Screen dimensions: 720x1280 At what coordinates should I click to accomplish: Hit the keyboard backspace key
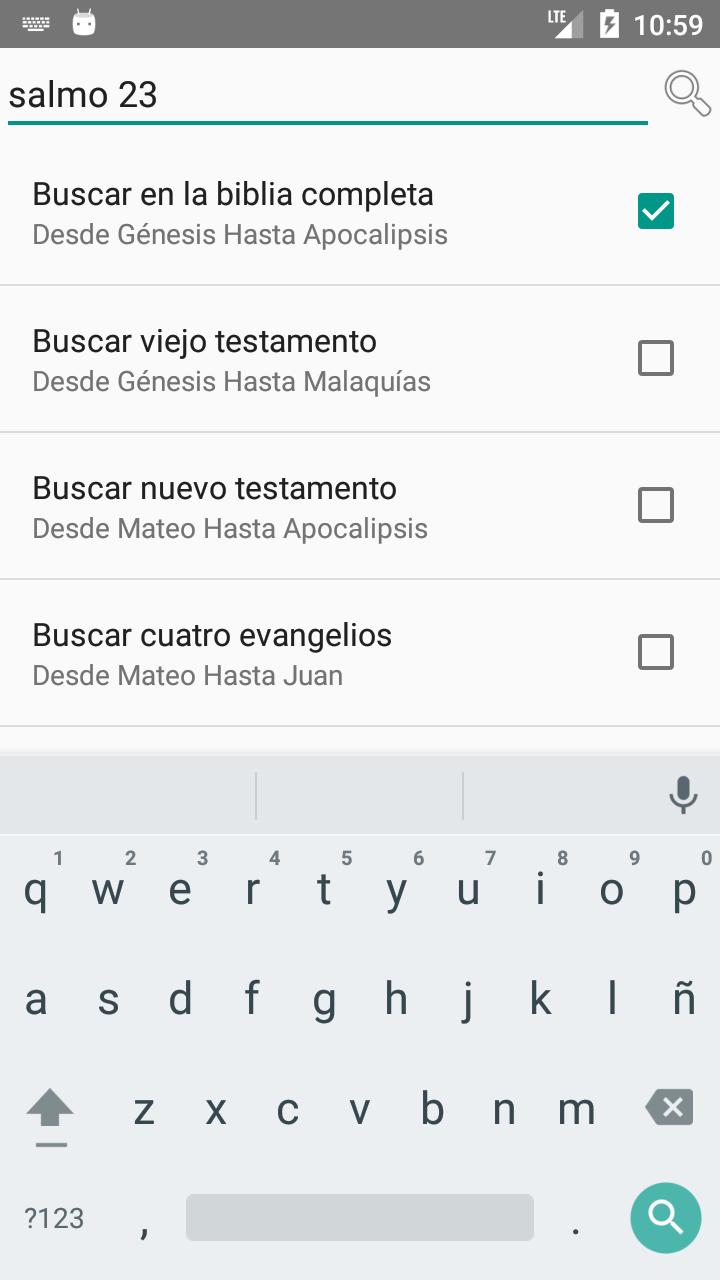coord(669,1108)
